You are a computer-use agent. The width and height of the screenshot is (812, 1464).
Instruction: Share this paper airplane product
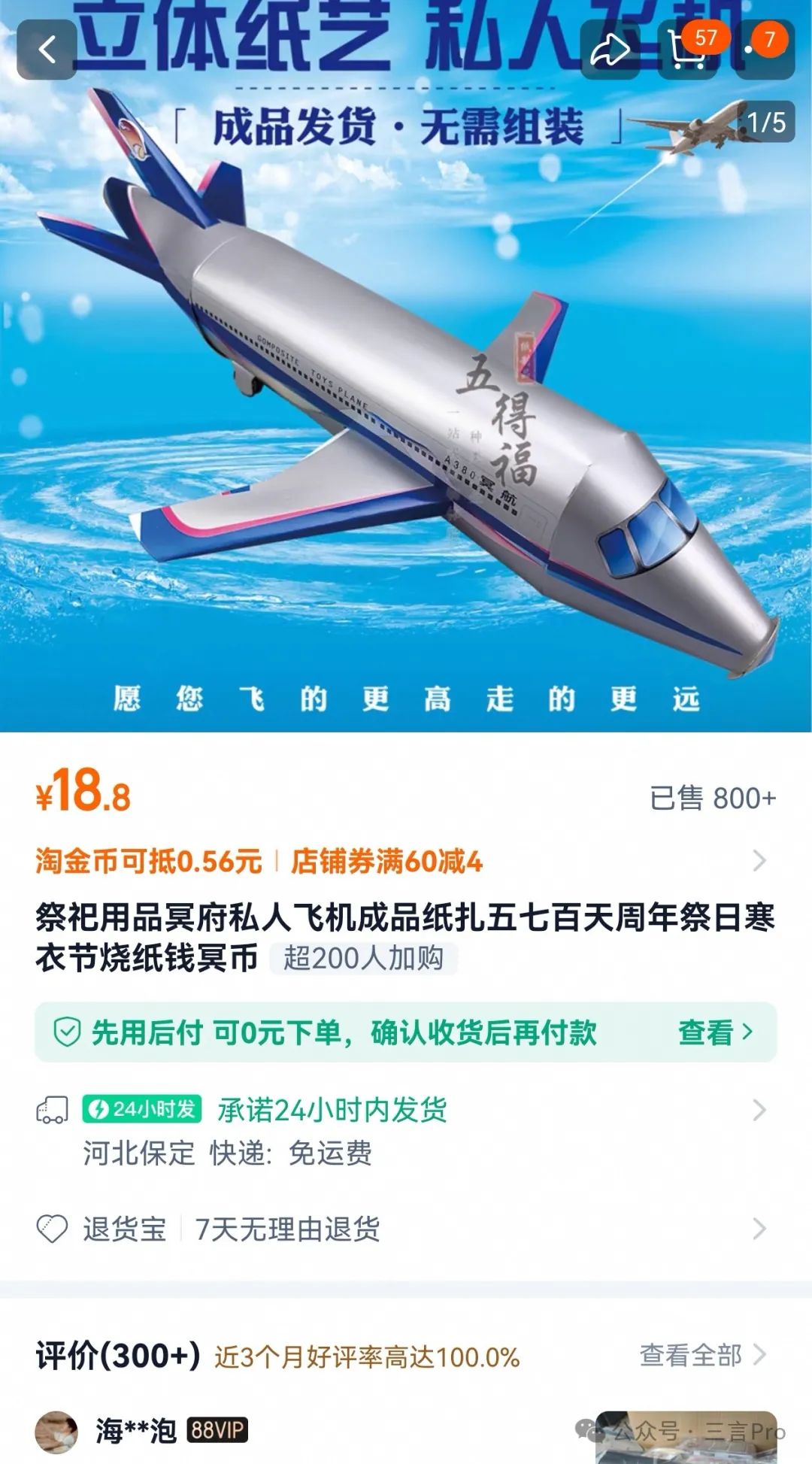pos(610,50)
